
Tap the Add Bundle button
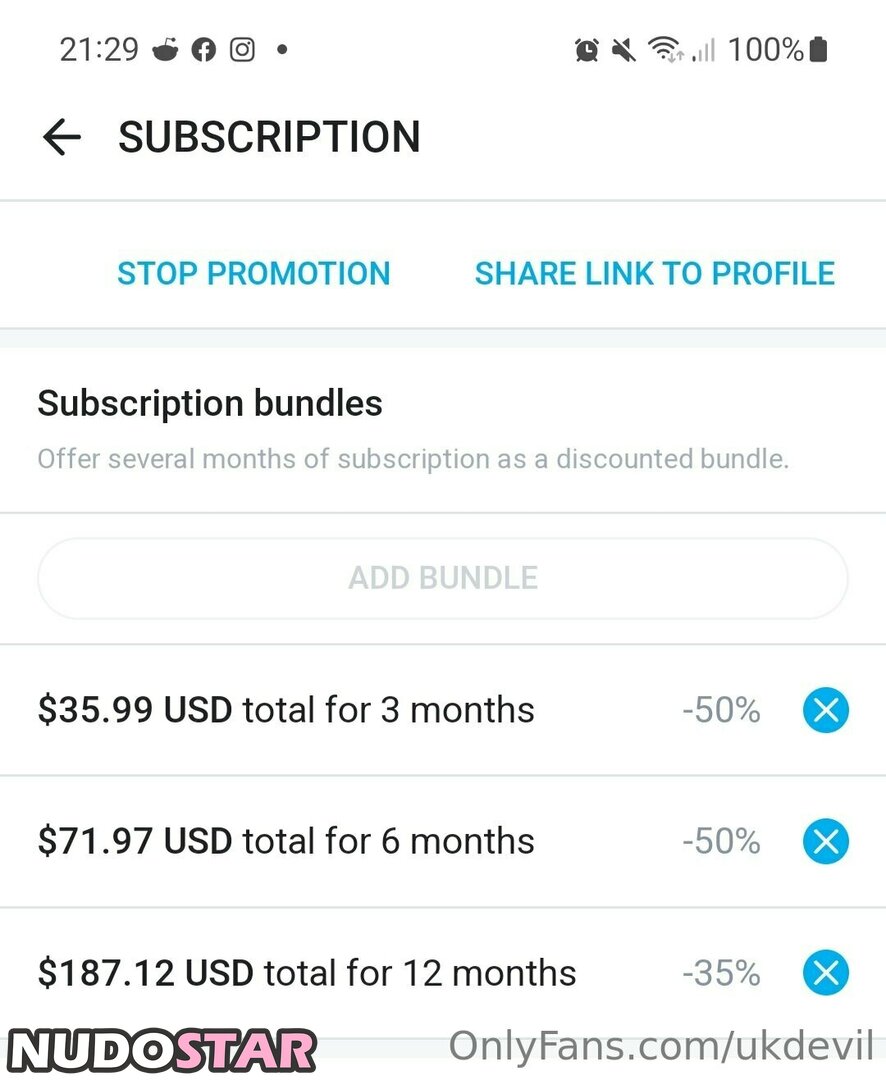[443, 578]
